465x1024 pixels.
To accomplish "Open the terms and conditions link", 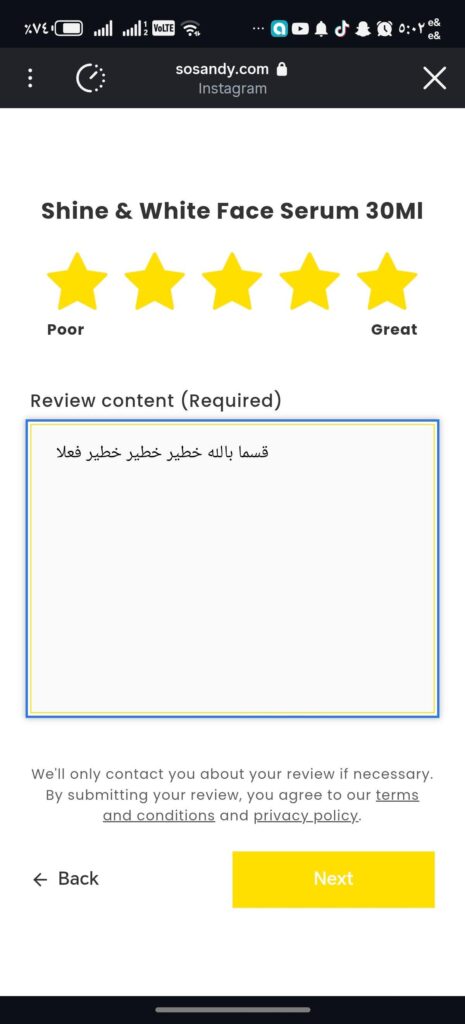I will coord(261,805).
